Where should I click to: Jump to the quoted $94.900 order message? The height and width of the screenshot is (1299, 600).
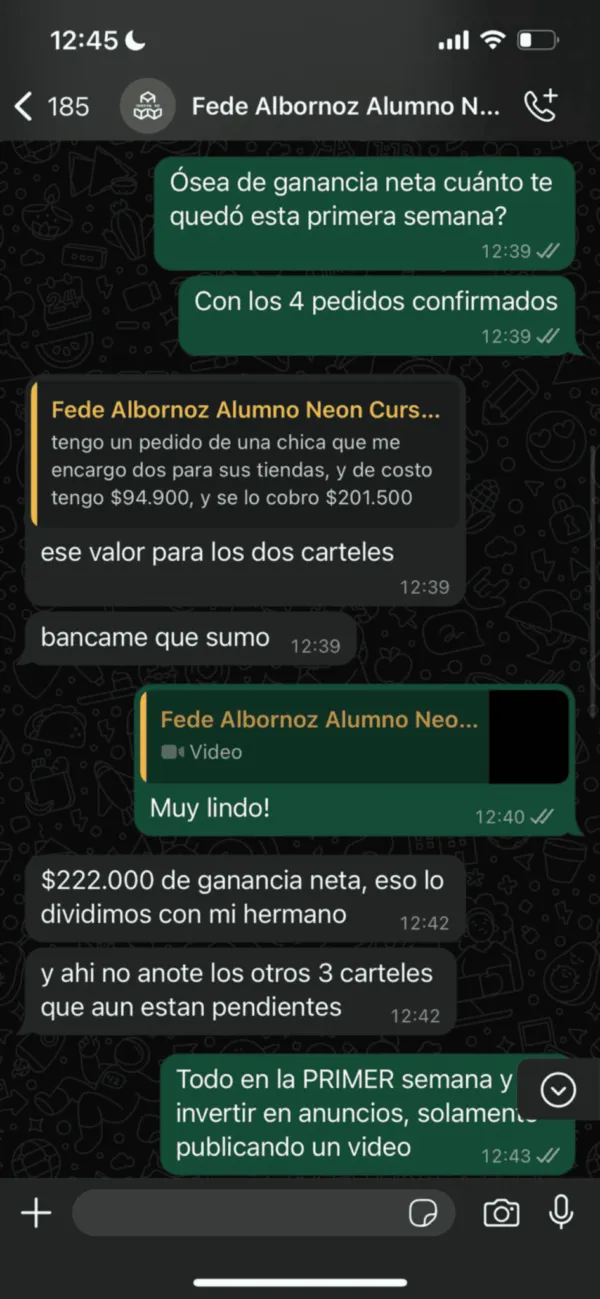click(246, 454)
